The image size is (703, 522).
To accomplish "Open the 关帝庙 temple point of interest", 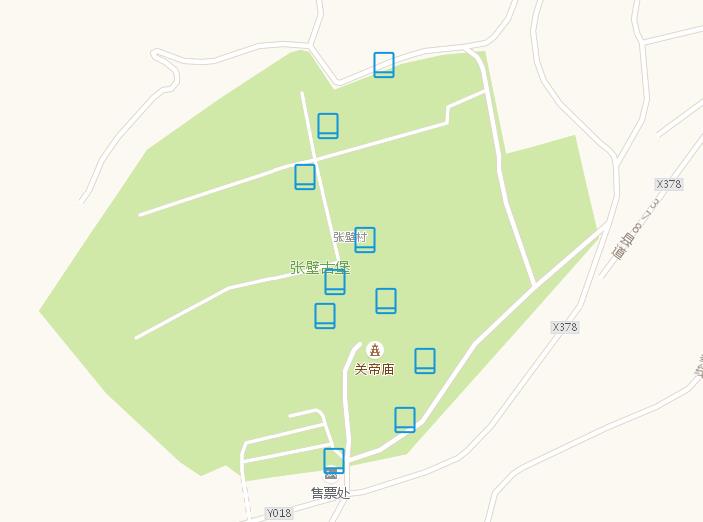I will tap(375, 351).
